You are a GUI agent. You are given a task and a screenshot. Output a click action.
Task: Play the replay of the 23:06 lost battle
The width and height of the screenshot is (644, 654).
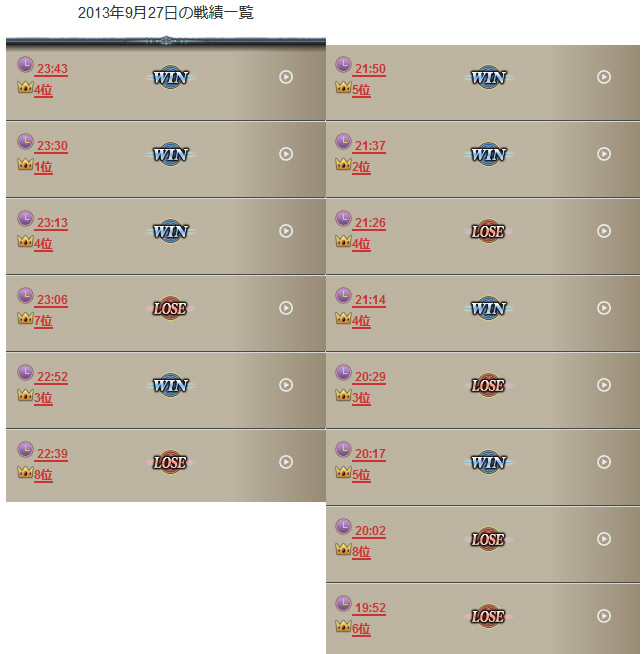pyautogui.click(x=286, y=308)
